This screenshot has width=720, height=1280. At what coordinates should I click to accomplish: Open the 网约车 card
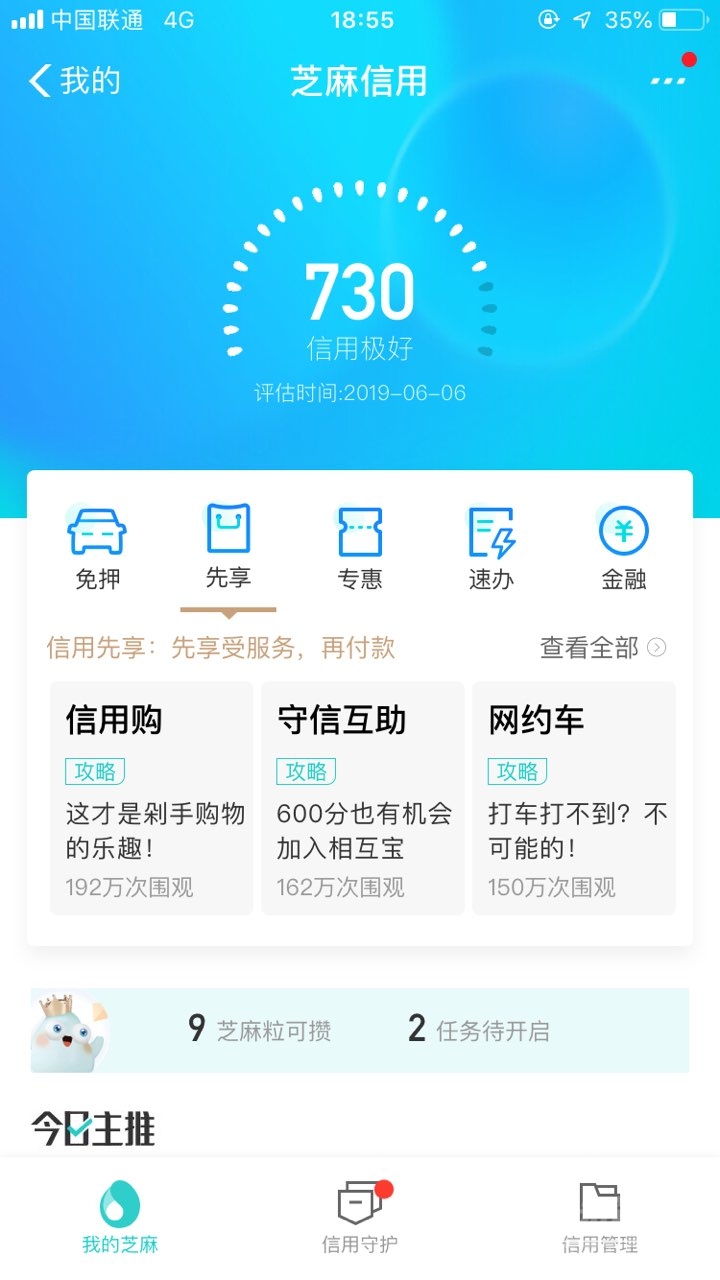[x=574, y=798]
